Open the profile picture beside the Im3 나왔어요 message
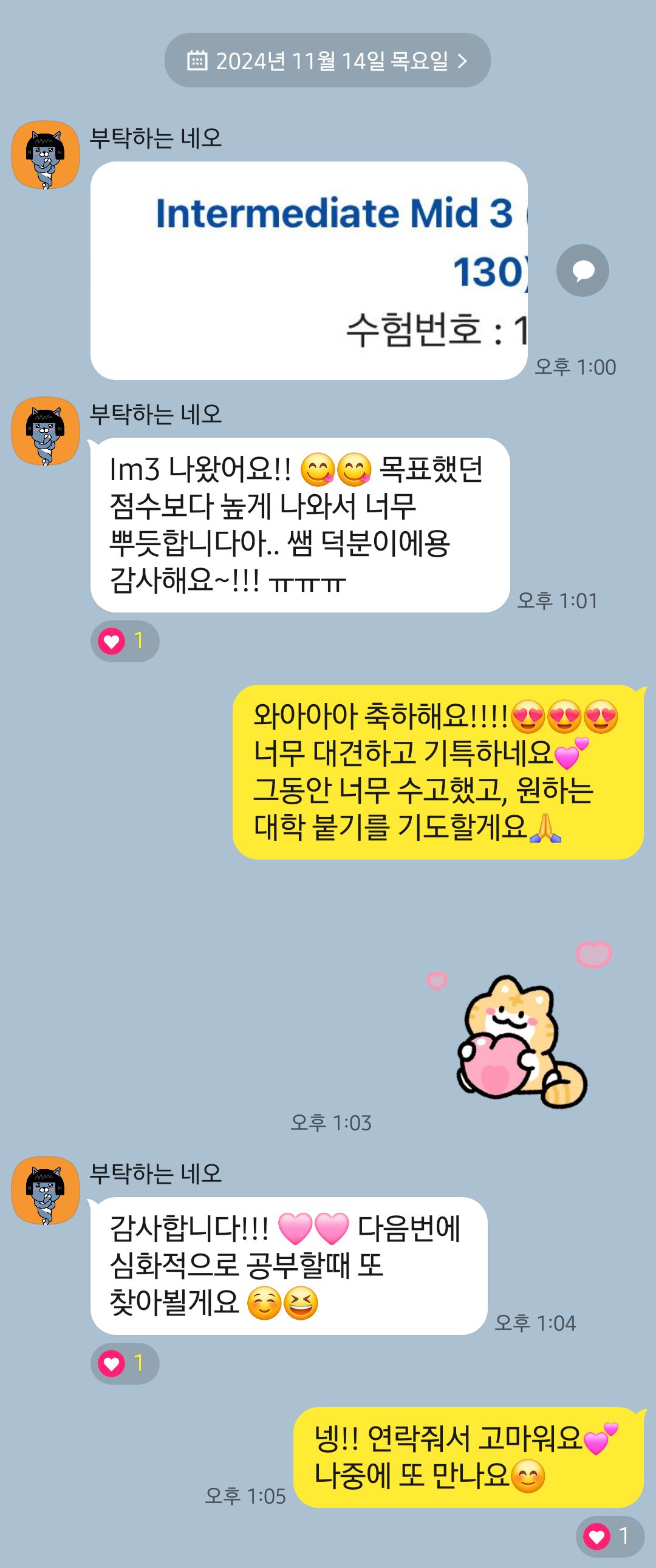The height and width of the screenshot is (1568, 656). (x=46, y=431)
